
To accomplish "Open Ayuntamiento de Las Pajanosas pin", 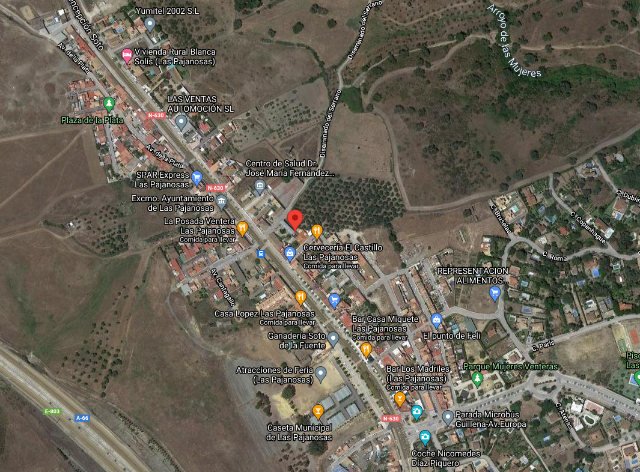I will 221,200.
